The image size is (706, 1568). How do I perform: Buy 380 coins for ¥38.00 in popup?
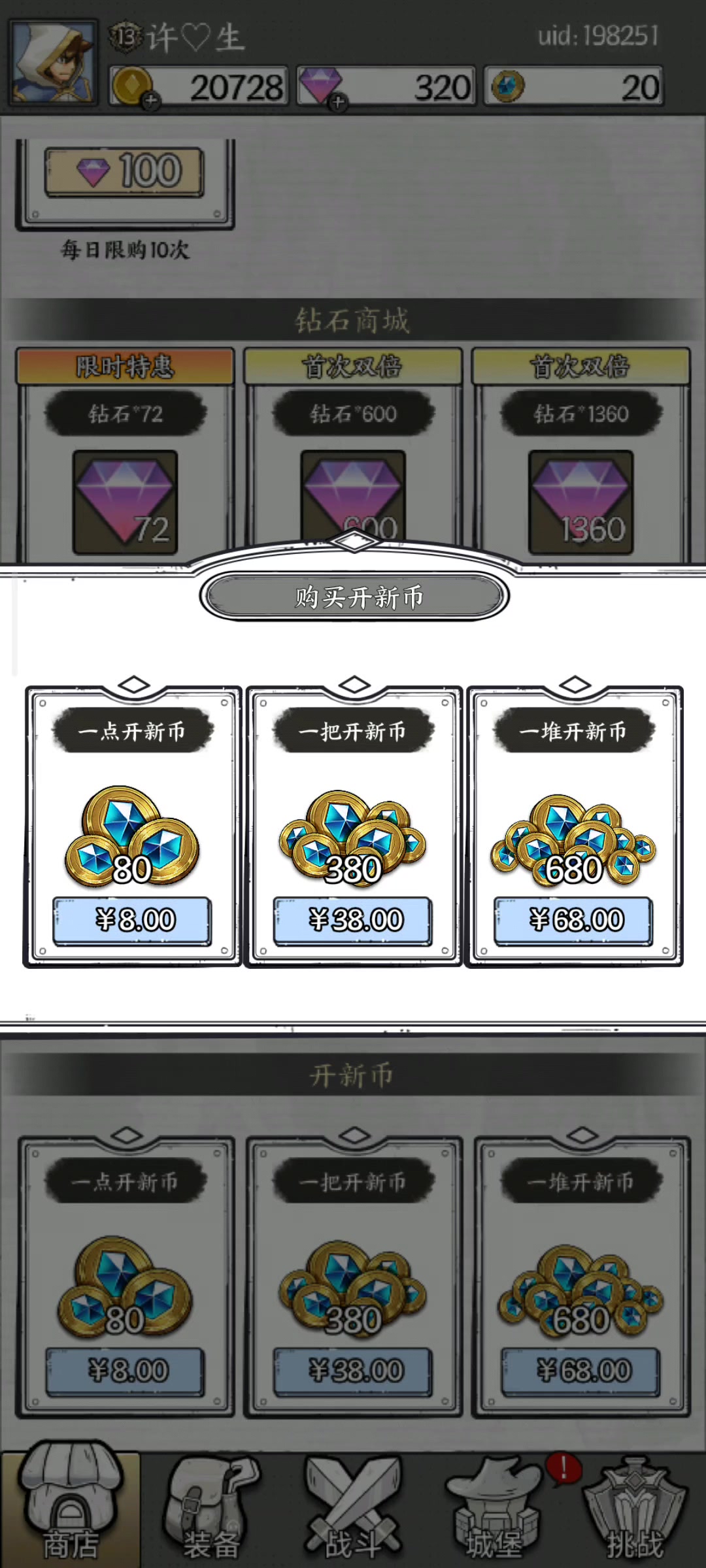pyautogui.click(x=353, y=920)
